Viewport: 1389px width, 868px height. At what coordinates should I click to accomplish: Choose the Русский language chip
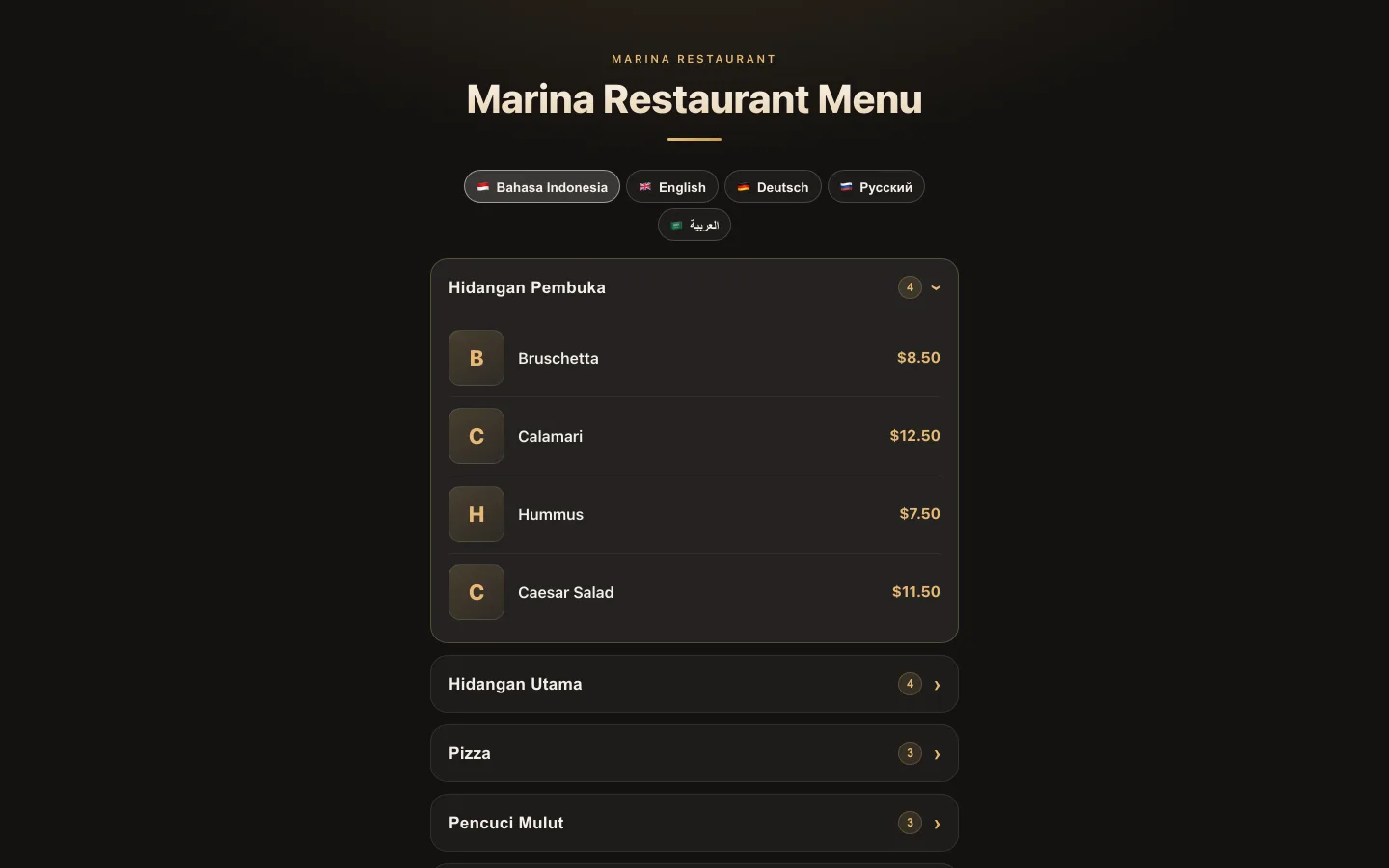[x=876, y=186]
